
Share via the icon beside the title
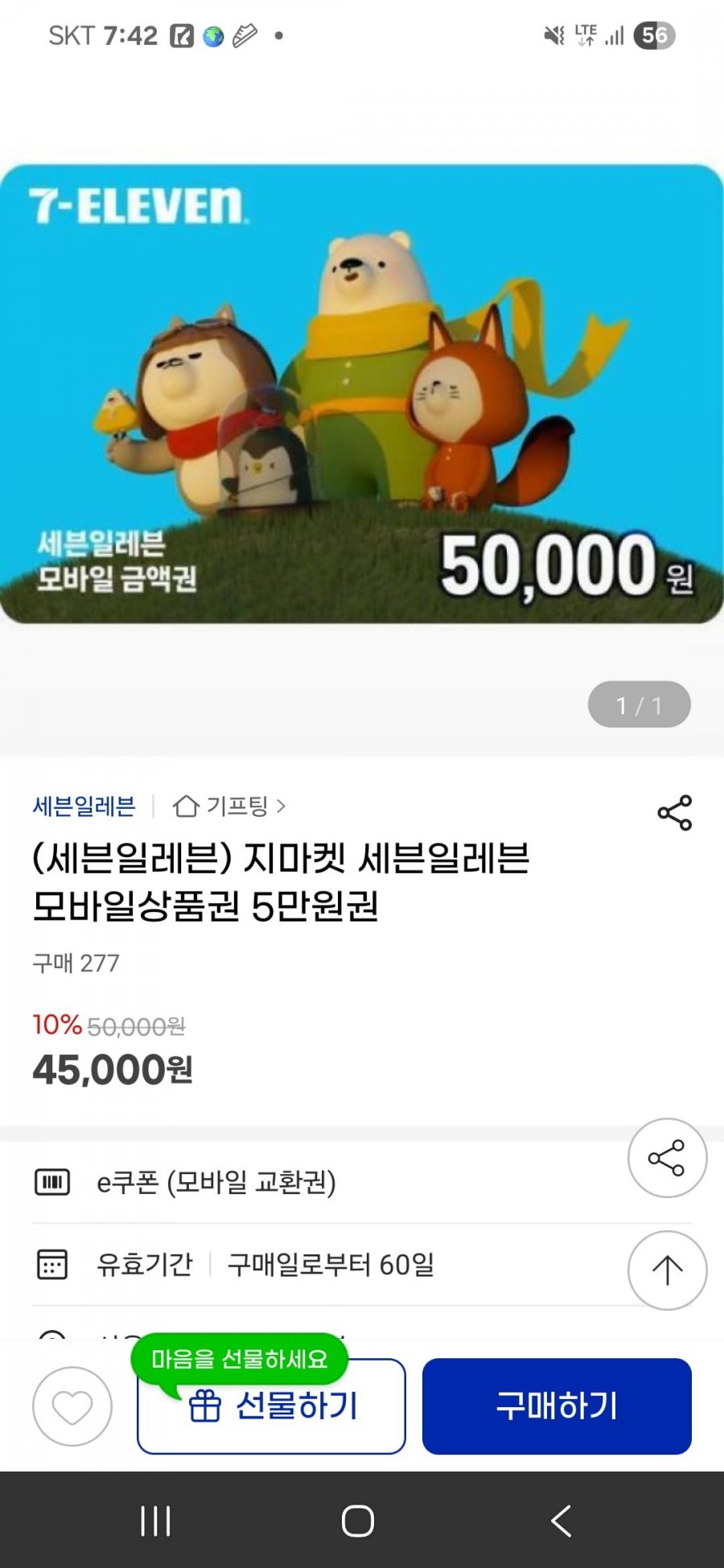(674, 812)
